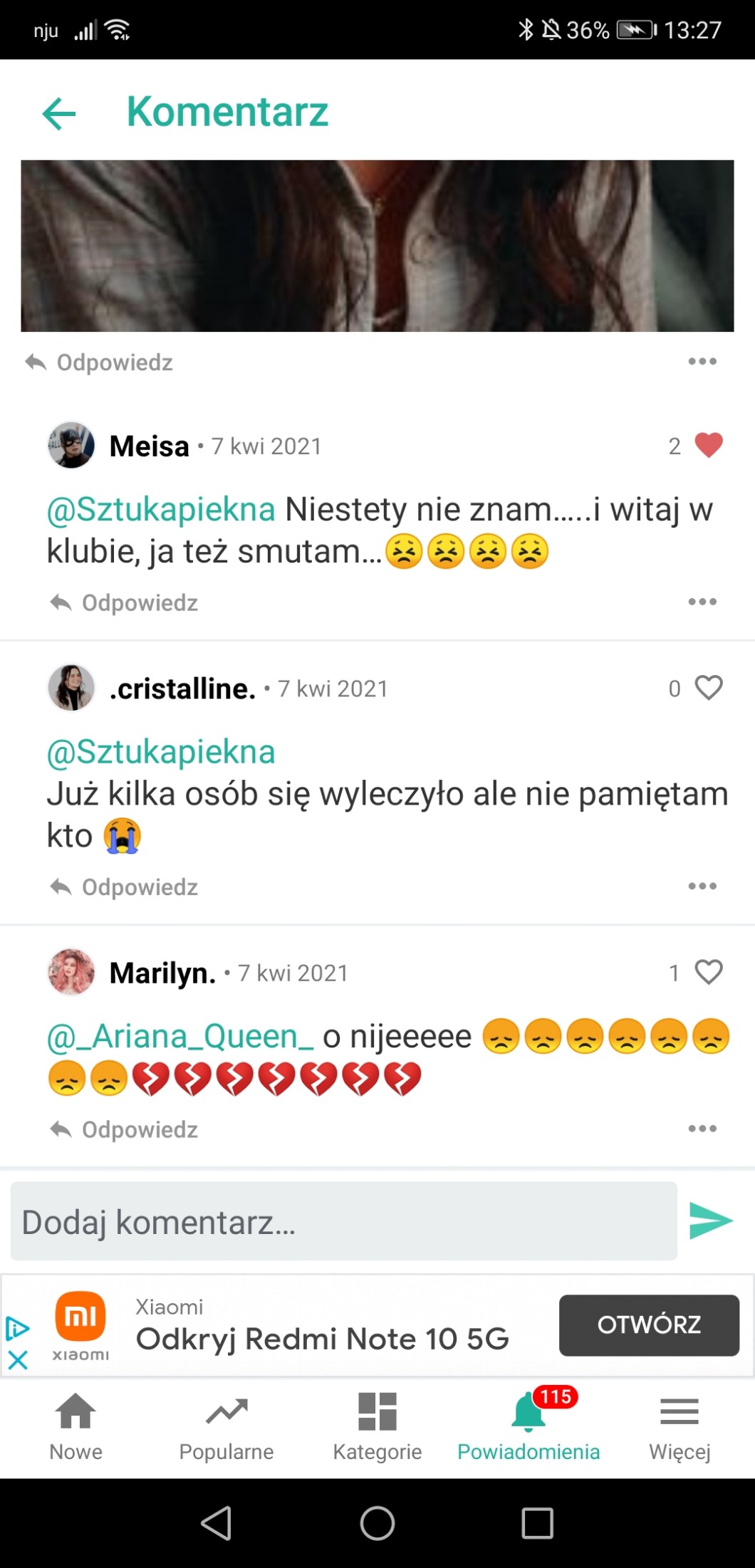Open the @_Ariana_Queen_ mention link

[179, 1036]
